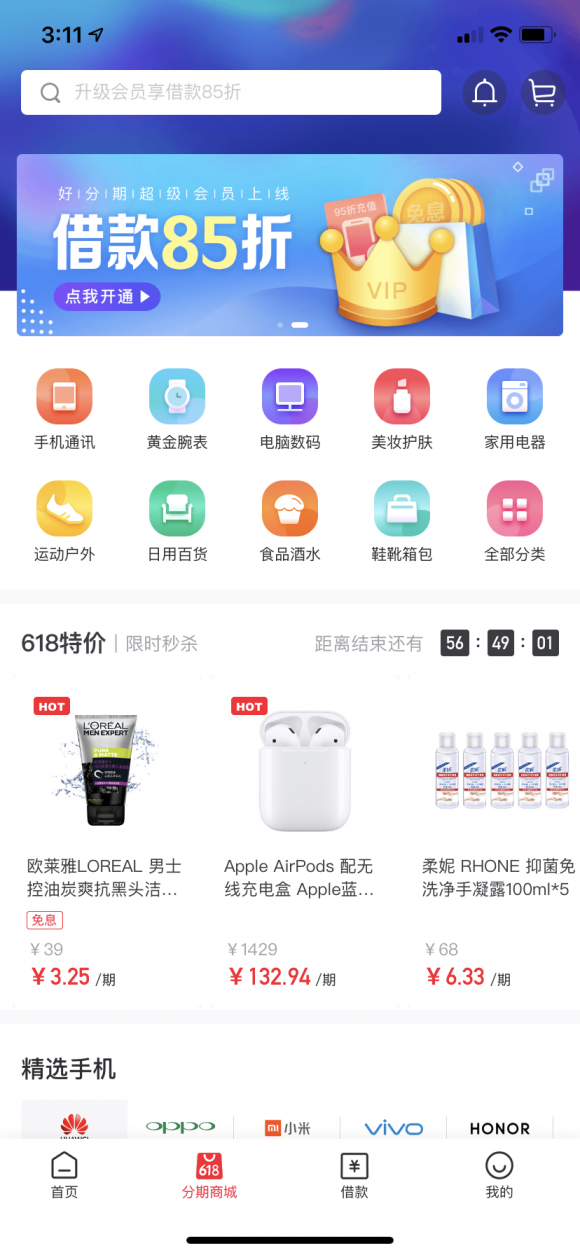Open the 手机通讯 category
This screenshot has height=1255, width=580.
point(64,410)
